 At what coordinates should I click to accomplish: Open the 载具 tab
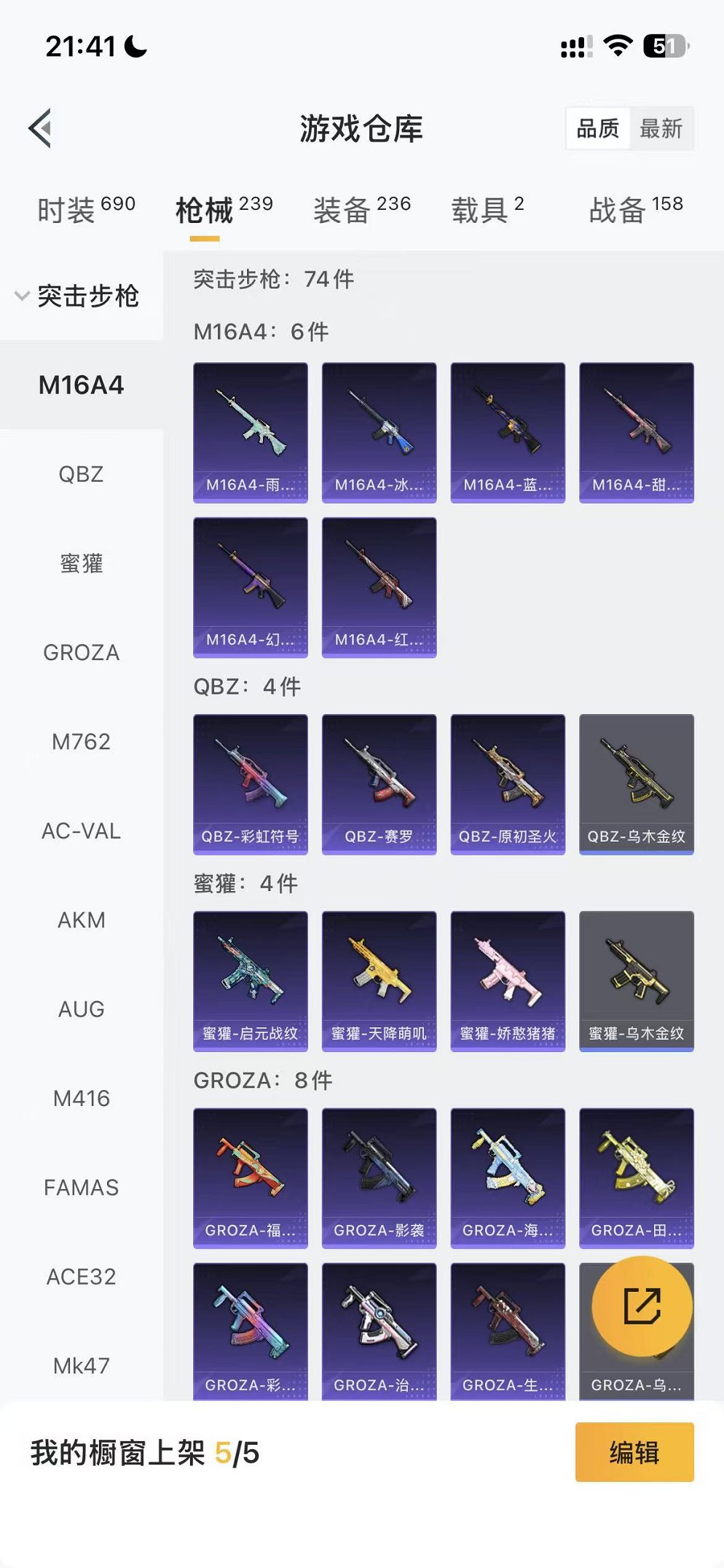tap(487, 210)
